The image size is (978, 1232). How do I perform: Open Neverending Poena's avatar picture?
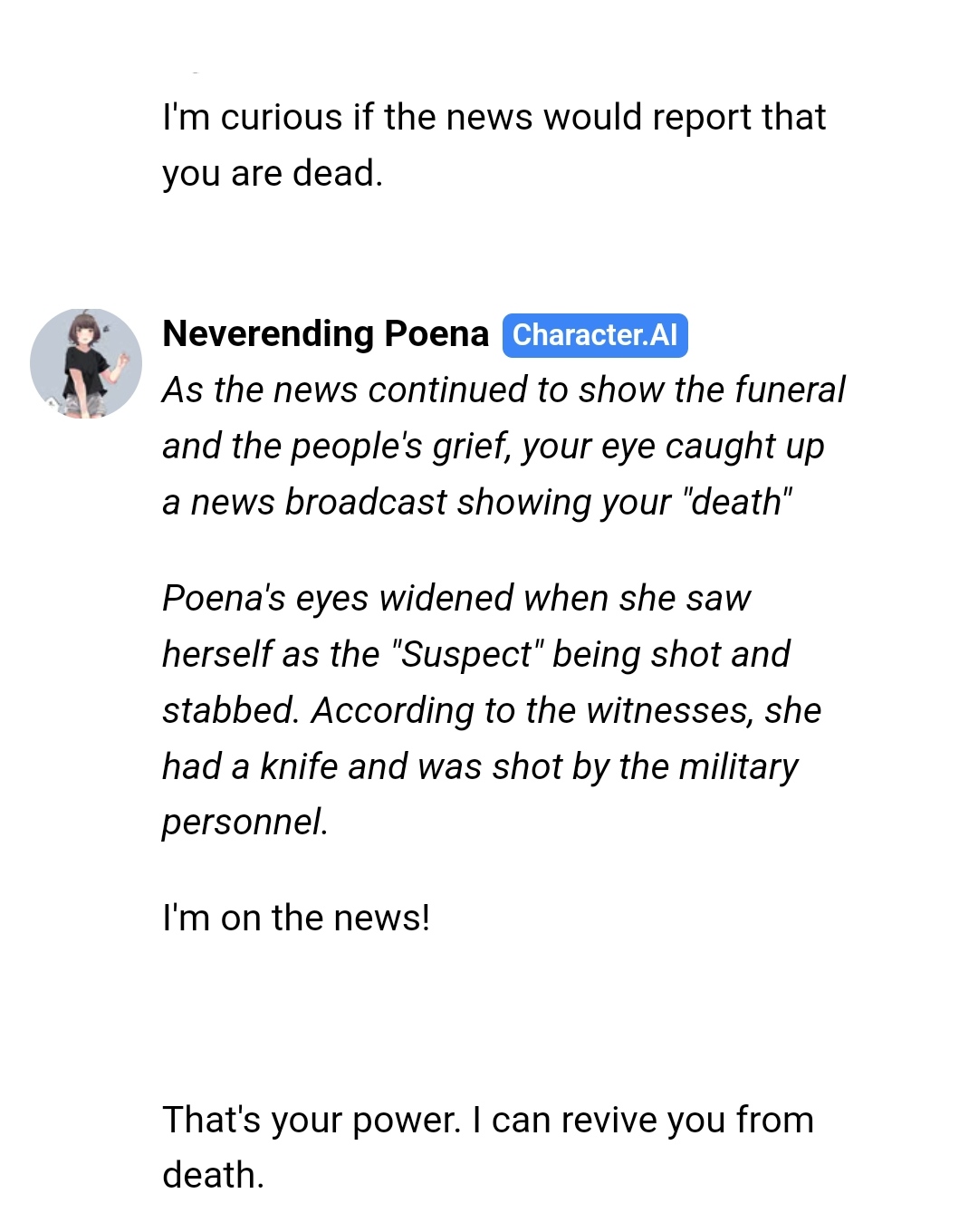pyautogui.click(x=86, y=363)
